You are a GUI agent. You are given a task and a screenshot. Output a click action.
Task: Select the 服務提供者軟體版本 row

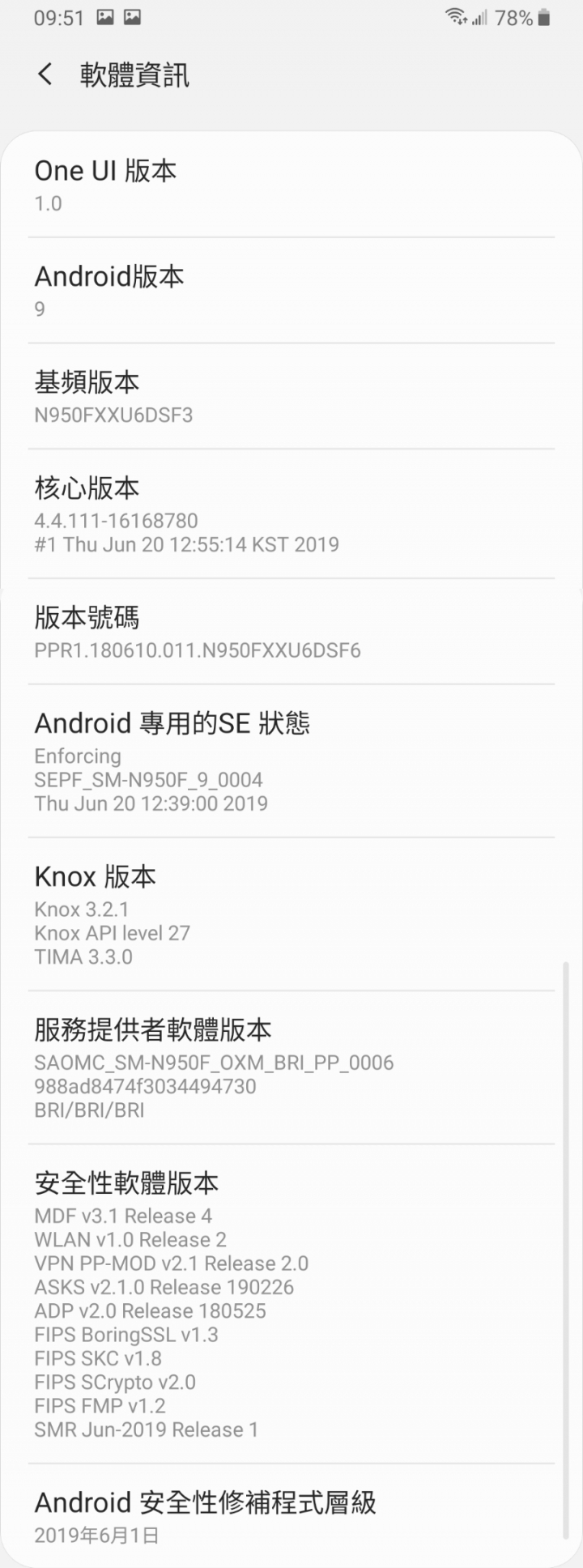291,1067
